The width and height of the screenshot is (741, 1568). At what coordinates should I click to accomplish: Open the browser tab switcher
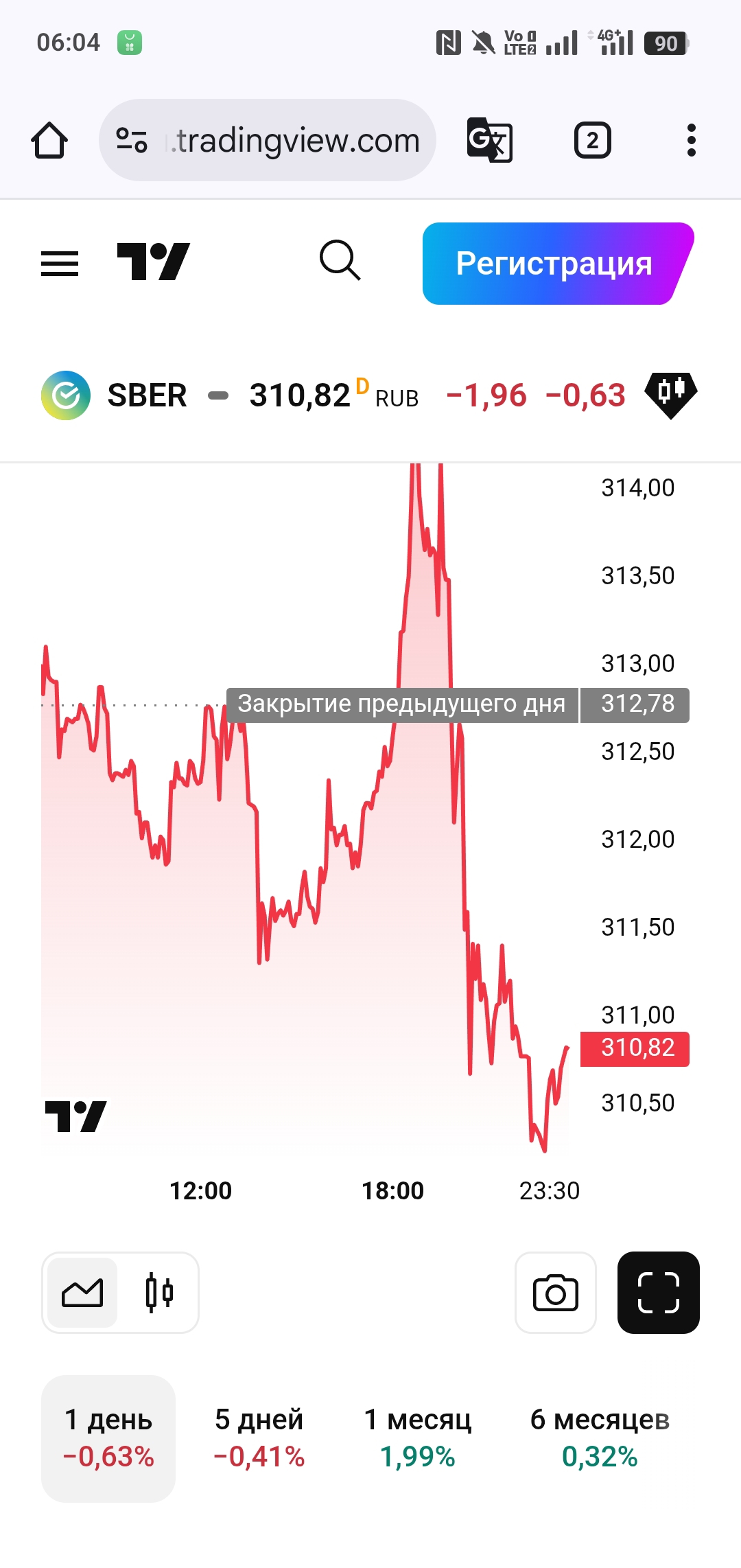(592, 141)
